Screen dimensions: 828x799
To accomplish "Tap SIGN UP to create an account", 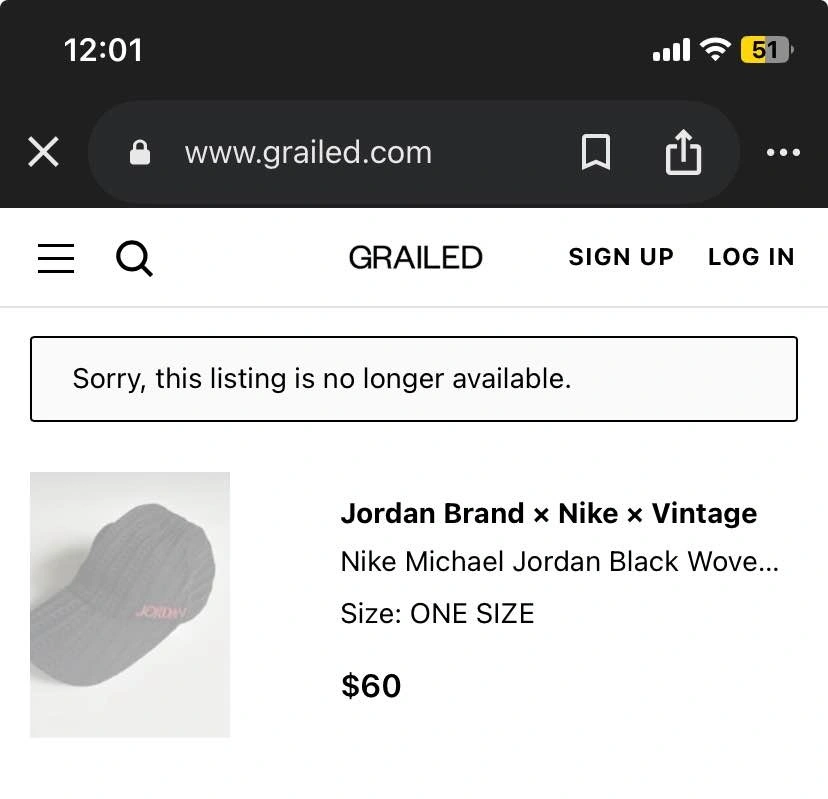I will [621, 257].
